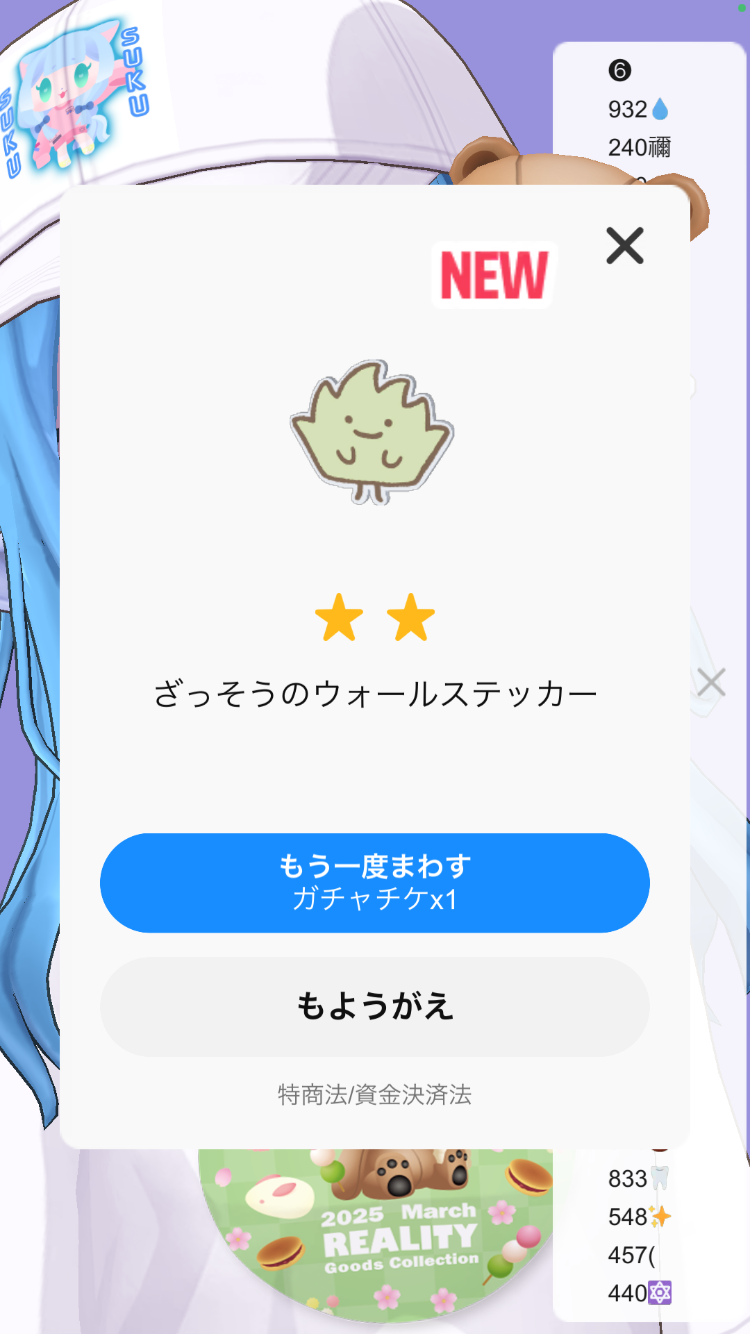Viewport: 750px width, 1334px height.
Task: Spin the gacha again with one ticket
Action: 375,882
